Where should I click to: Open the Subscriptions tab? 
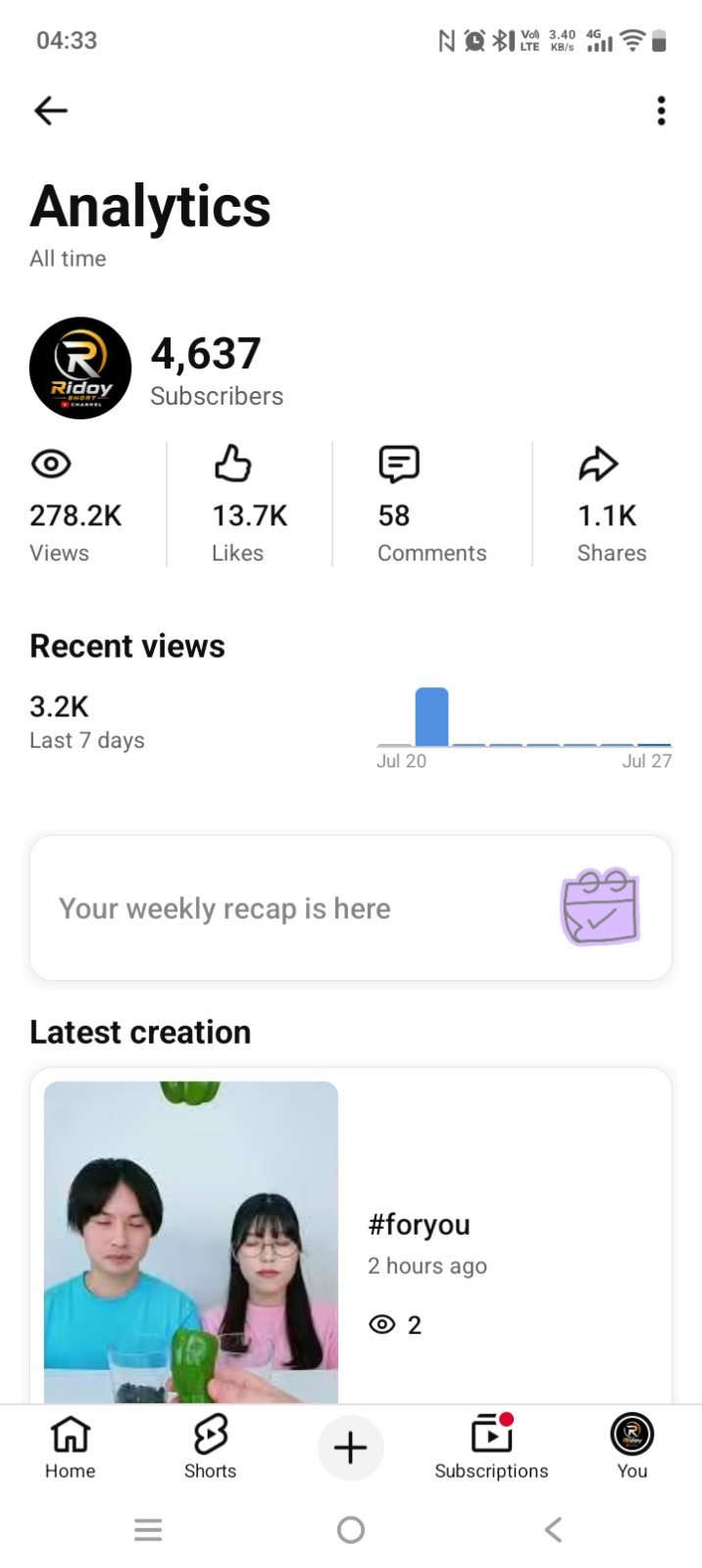[491, 1446]
